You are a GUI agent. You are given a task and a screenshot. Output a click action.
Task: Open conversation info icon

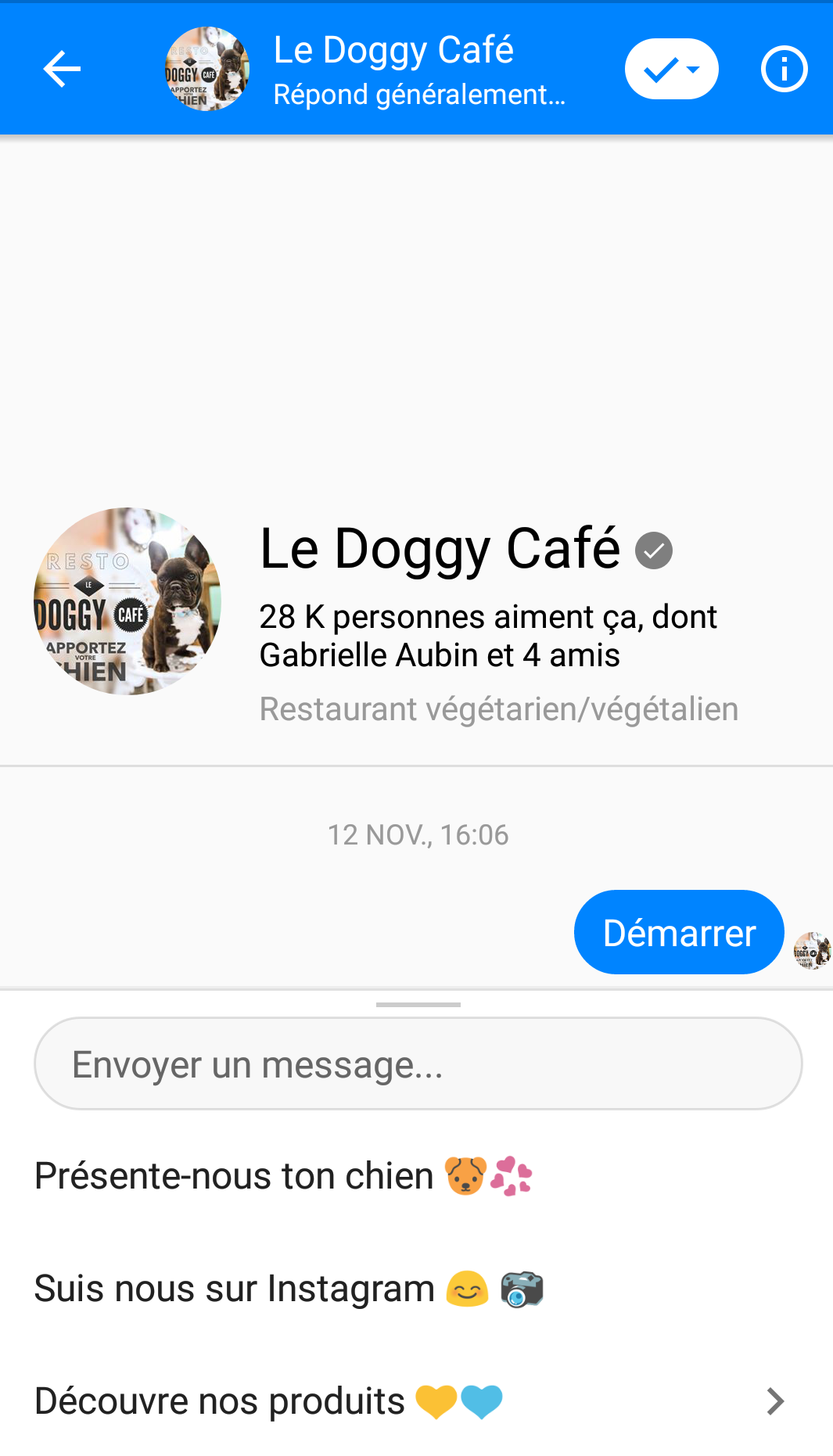(784, 69)
